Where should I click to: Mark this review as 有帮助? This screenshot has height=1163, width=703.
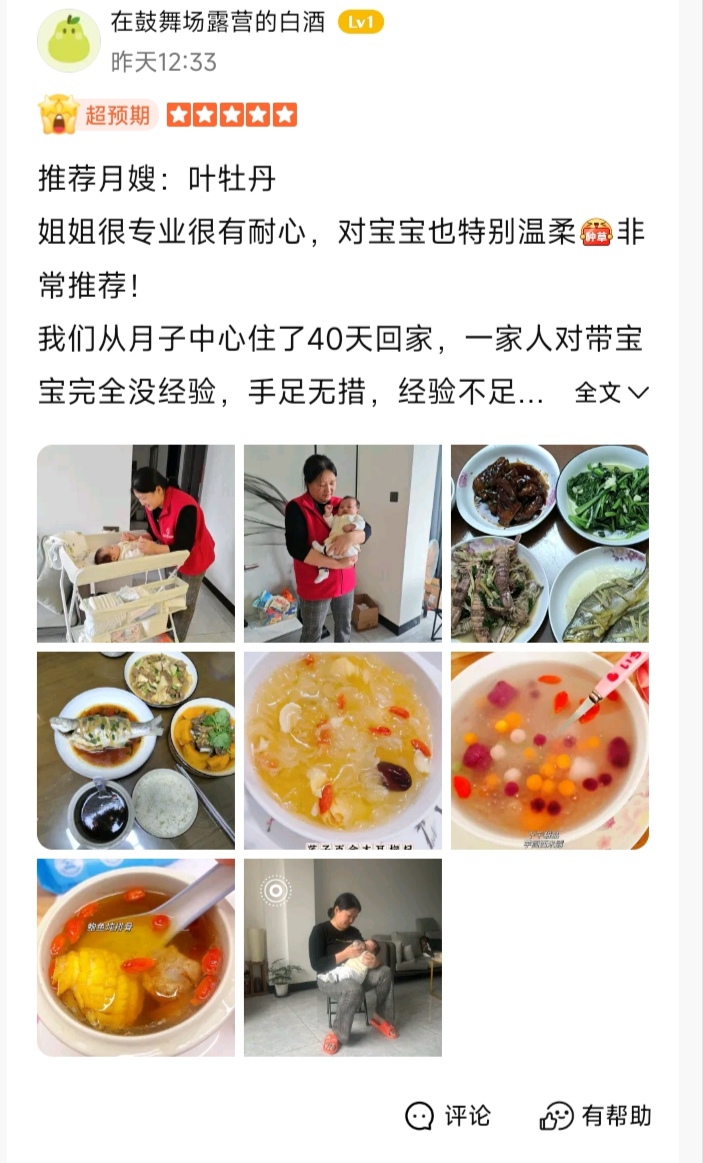596,1115
